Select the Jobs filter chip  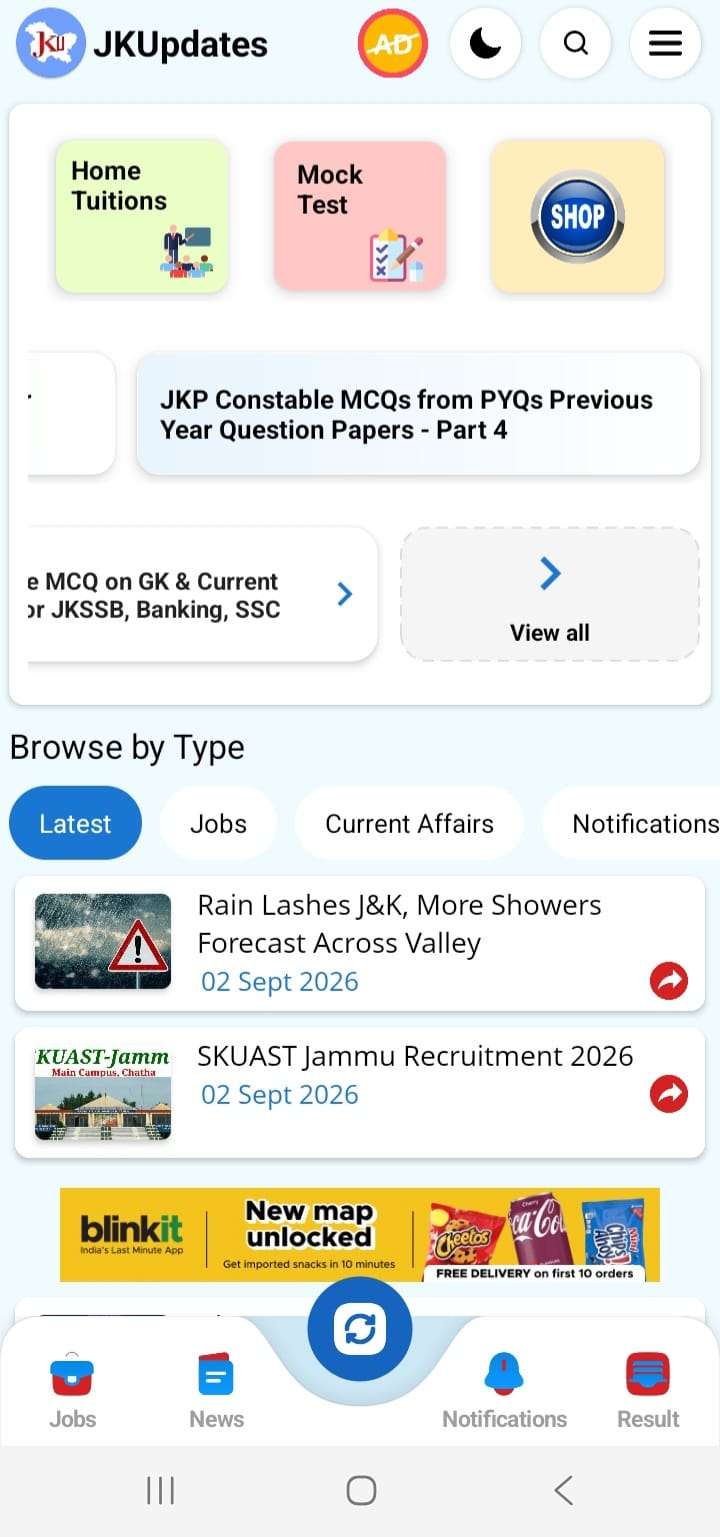[x=218, y=824]
